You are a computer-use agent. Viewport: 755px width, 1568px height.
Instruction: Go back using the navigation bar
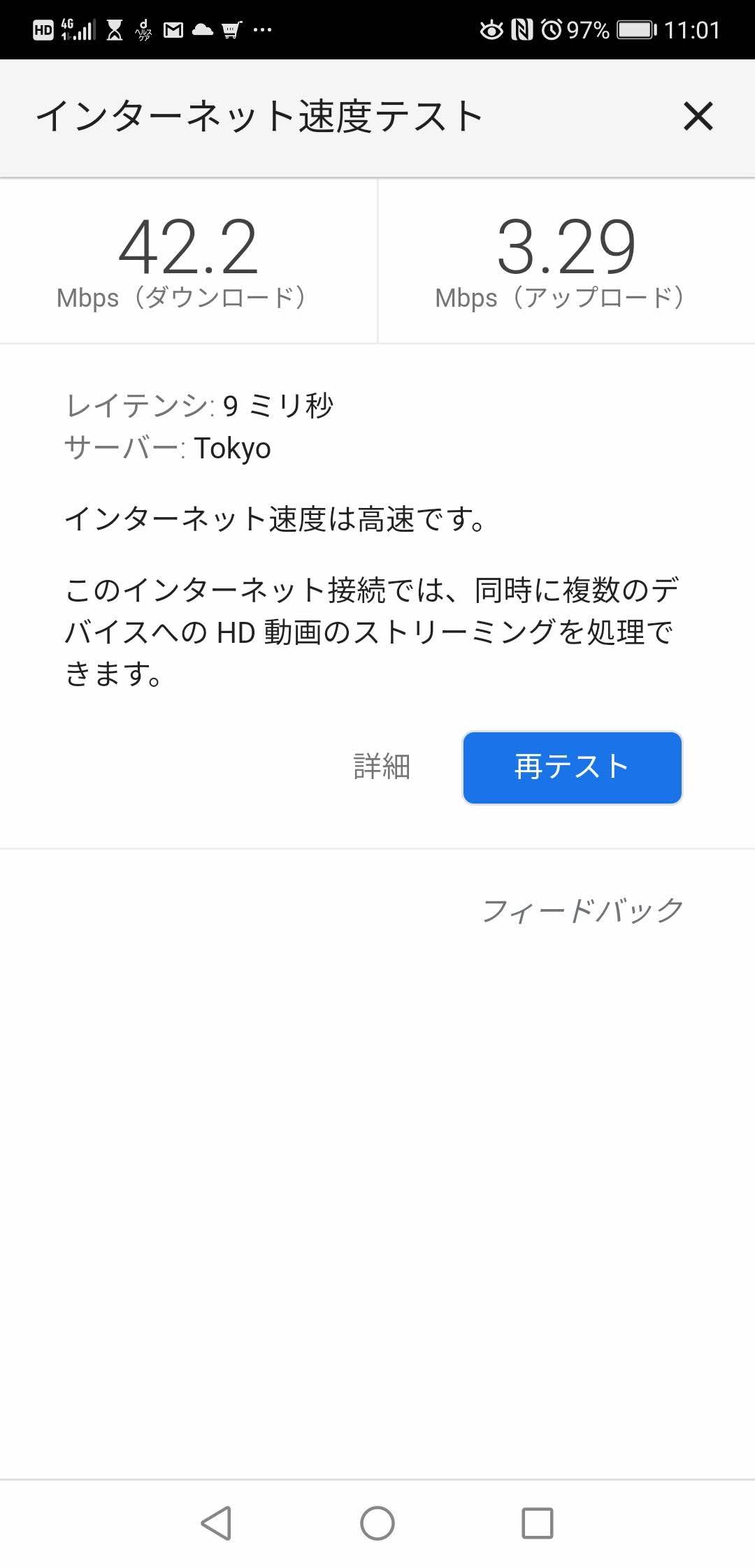pyautogui.click(x=216, y=1523)
